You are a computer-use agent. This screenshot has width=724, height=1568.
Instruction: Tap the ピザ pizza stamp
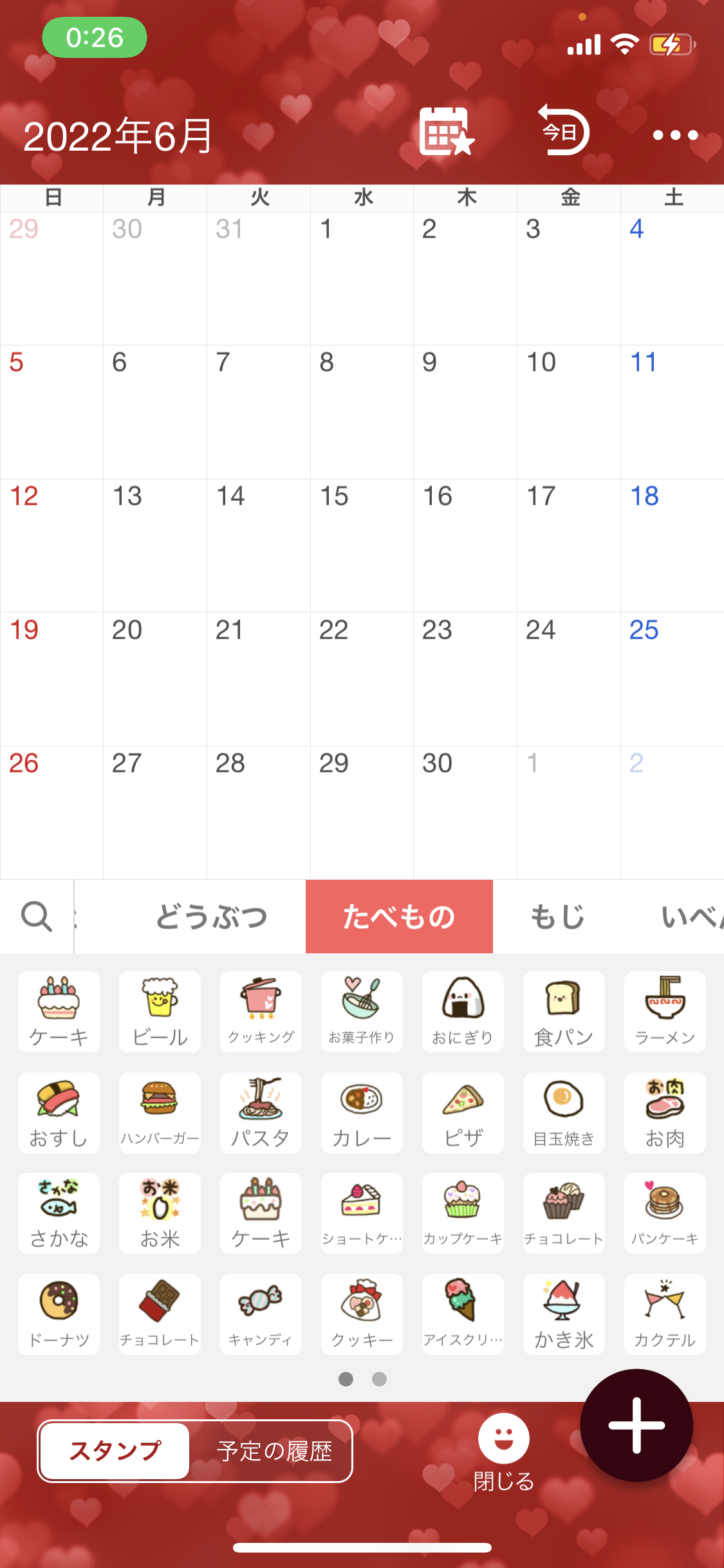click(463, 1112)
